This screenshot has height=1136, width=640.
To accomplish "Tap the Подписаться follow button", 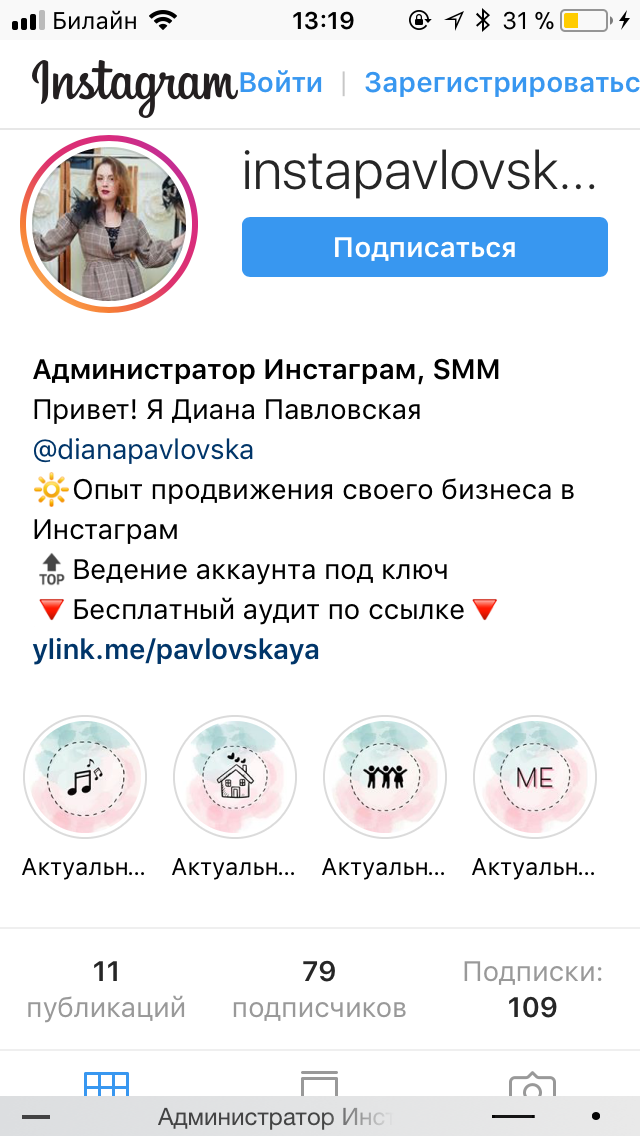I will pyautogui.click(x=425, y=247).
